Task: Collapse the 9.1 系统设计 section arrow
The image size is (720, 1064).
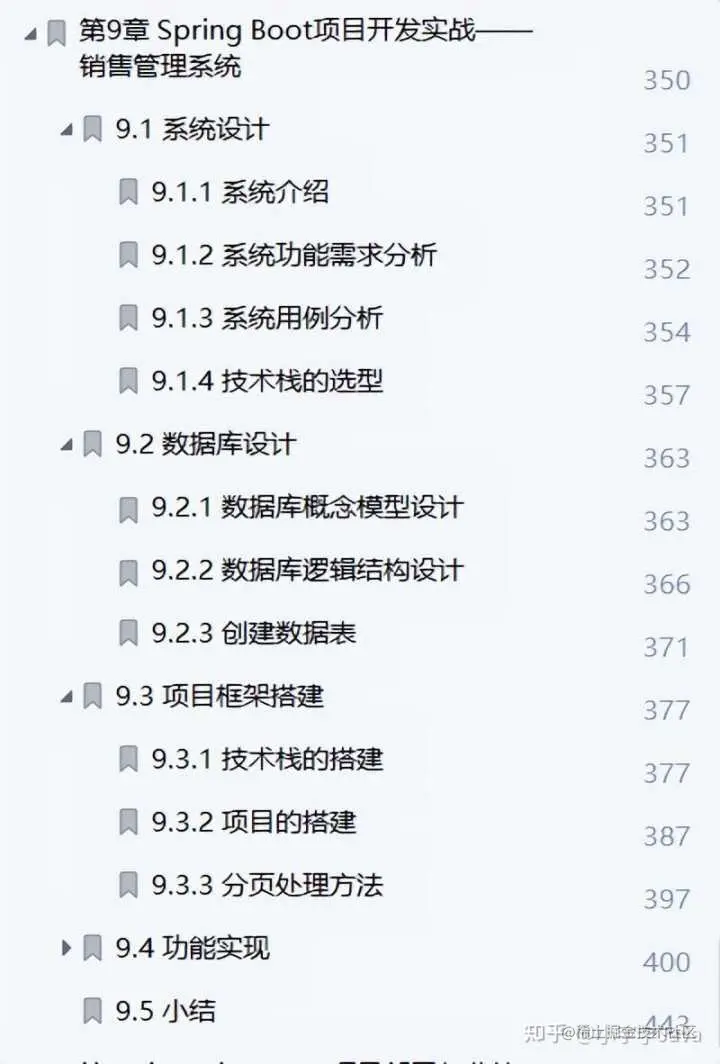Action: (x=66, y=130)
